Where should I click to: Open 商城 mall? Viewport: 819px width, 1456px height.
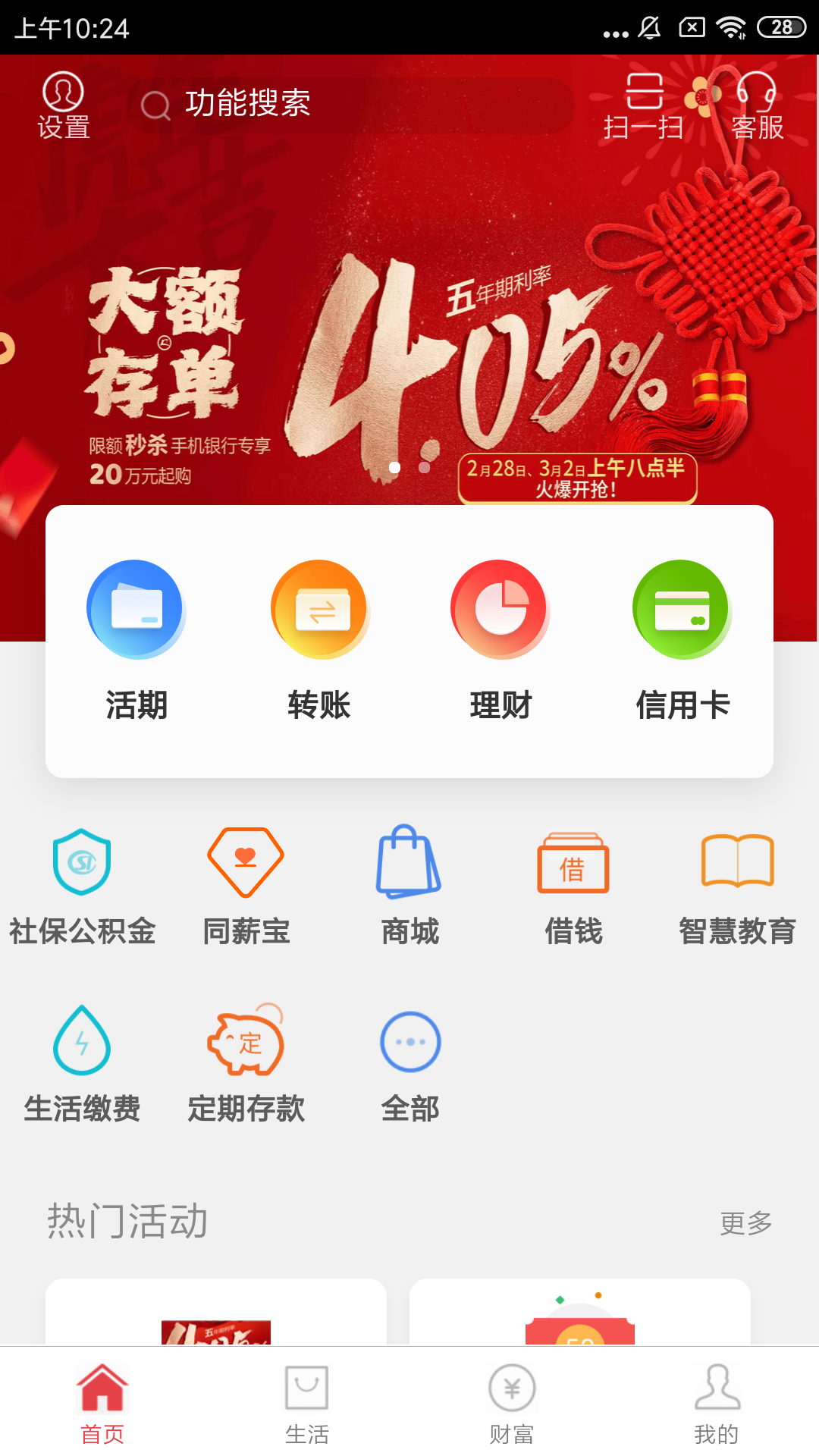[x=409, y=887]
